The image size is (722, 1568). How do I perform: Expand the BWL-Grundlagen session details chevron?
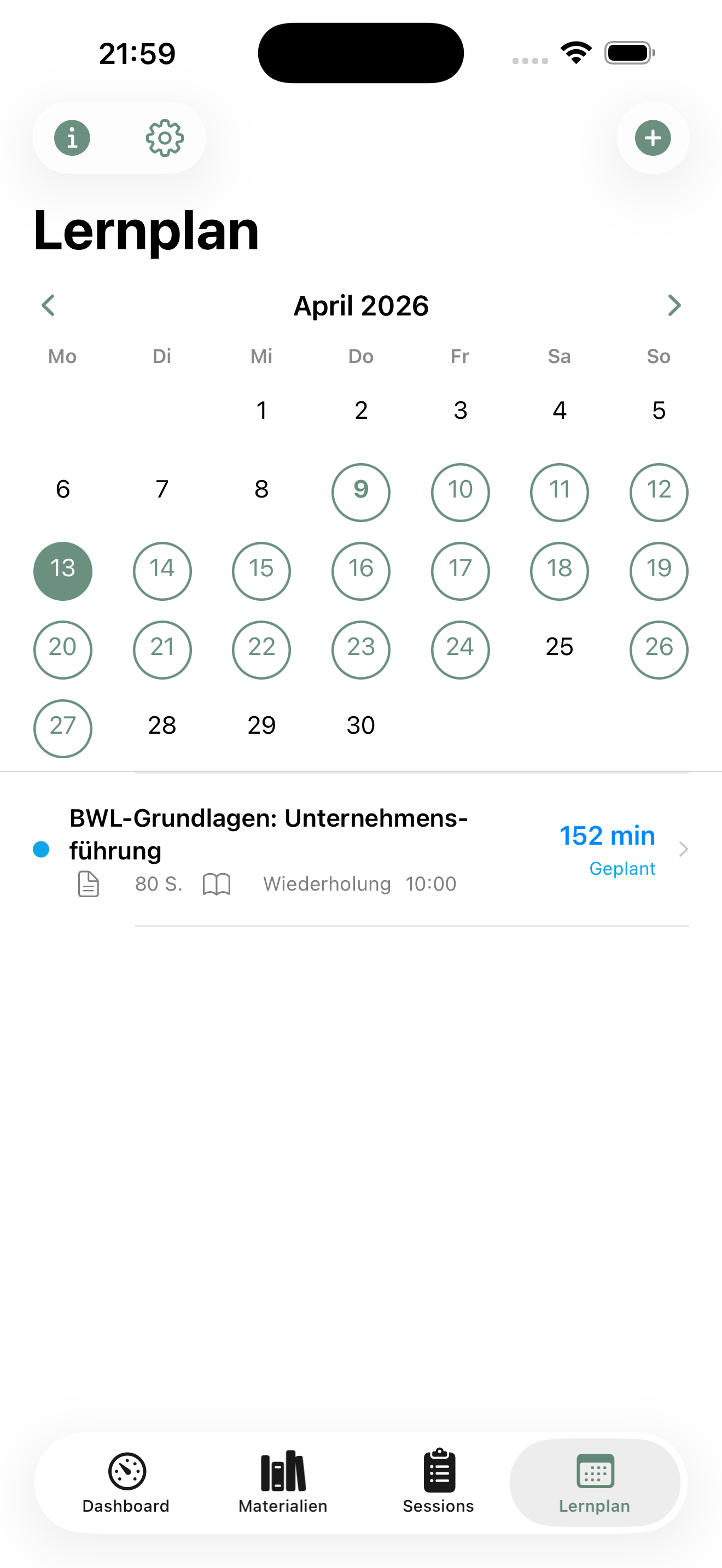pos(684,849)
